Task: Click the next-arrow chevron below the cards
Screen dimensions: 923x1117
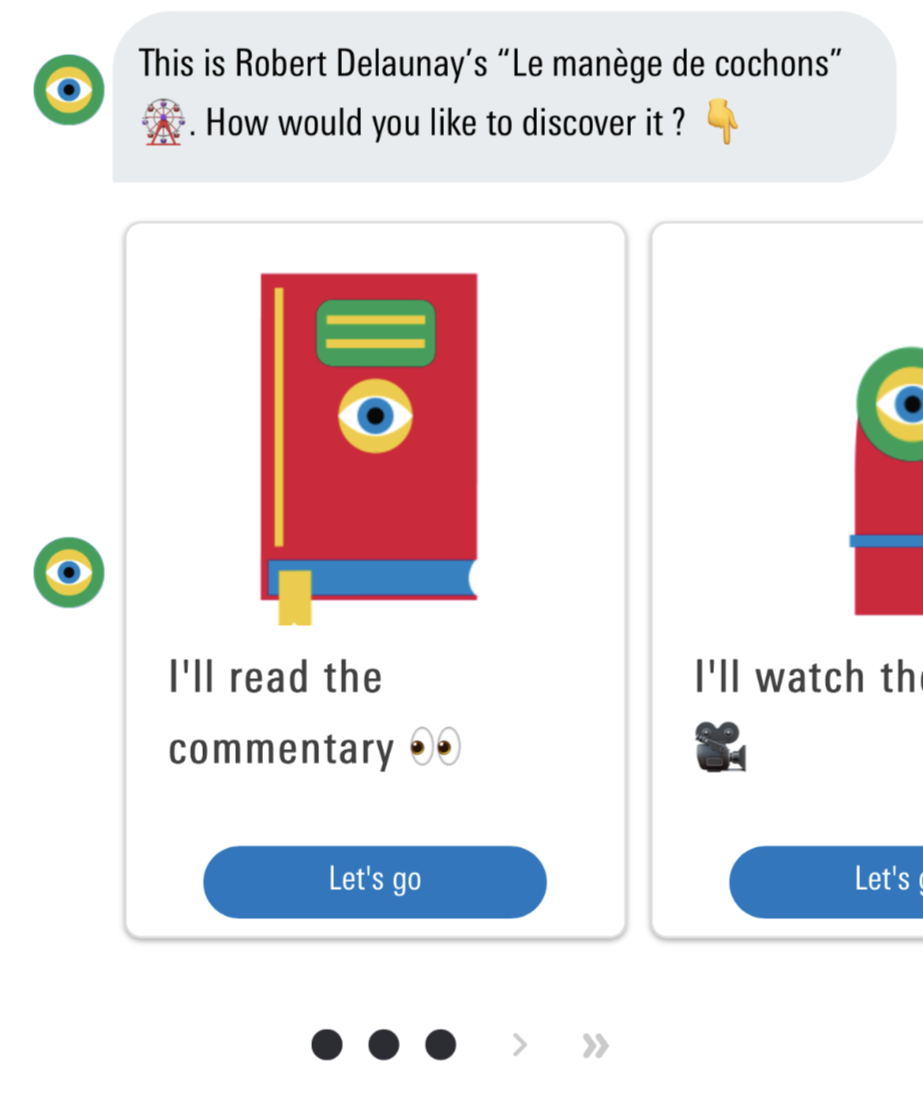Action: (x=518, y=1044)
